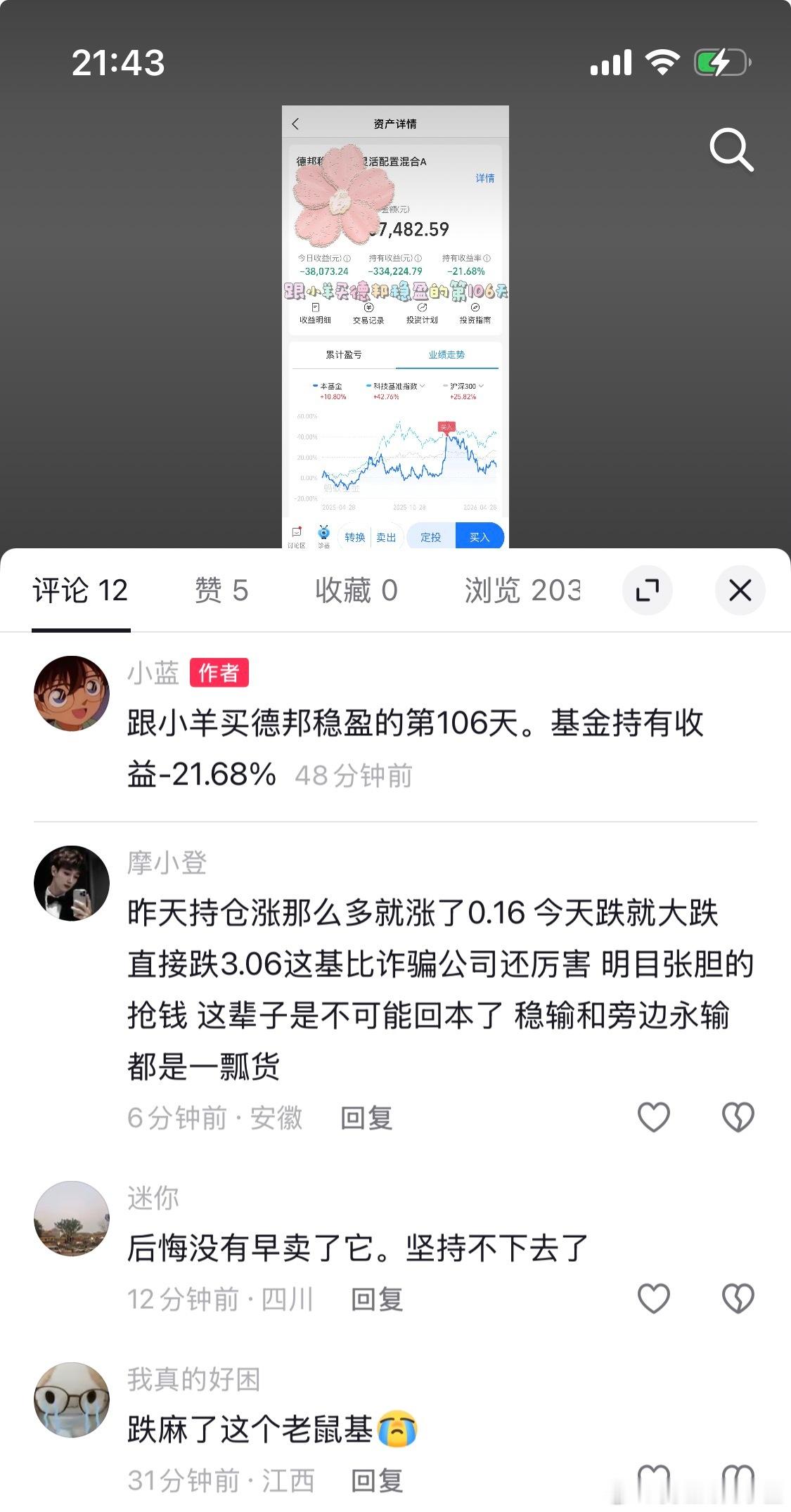Tap the expand comments panel icon
The height and width of the screenshot is (1512, 791).
point(647,590)
